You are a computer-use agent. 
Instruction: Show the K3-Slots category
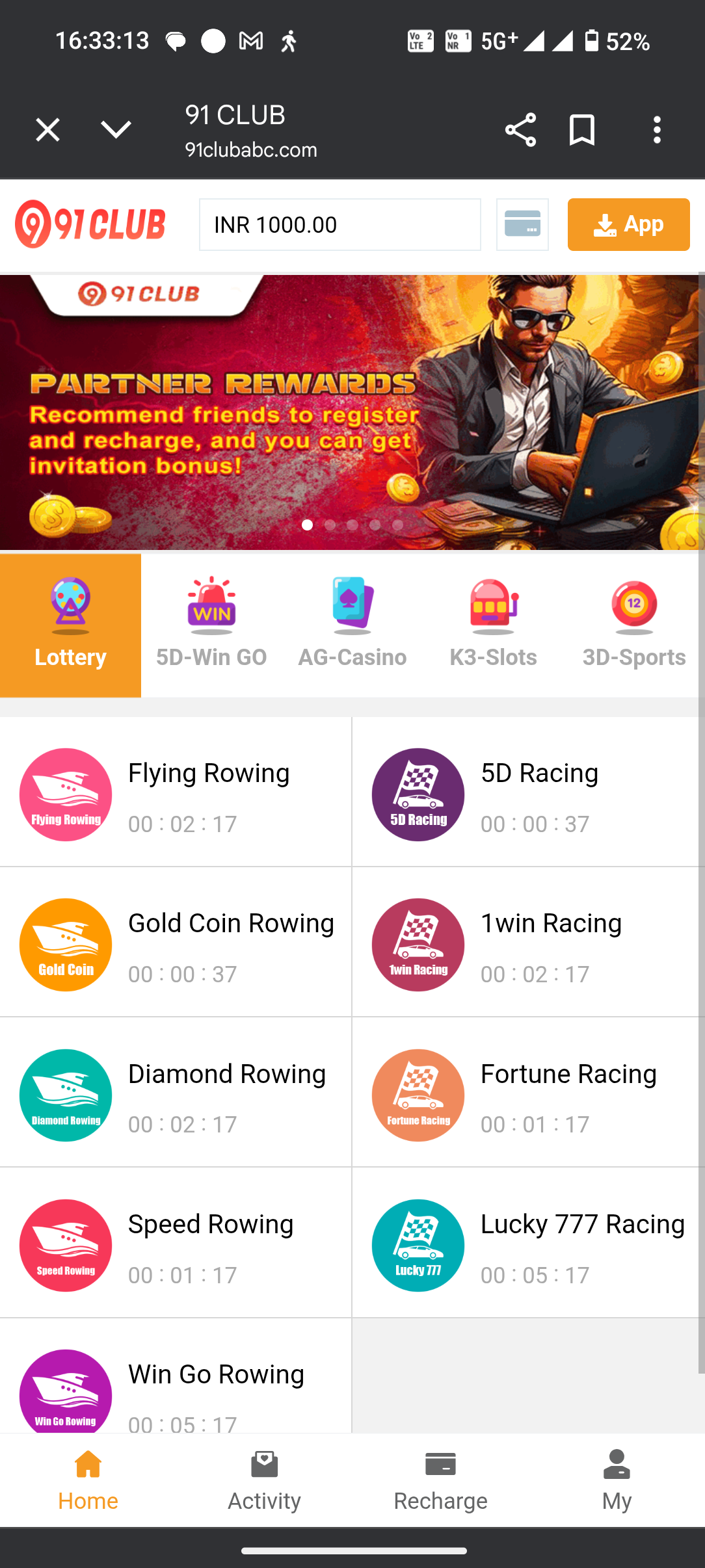tap(493, 625)
